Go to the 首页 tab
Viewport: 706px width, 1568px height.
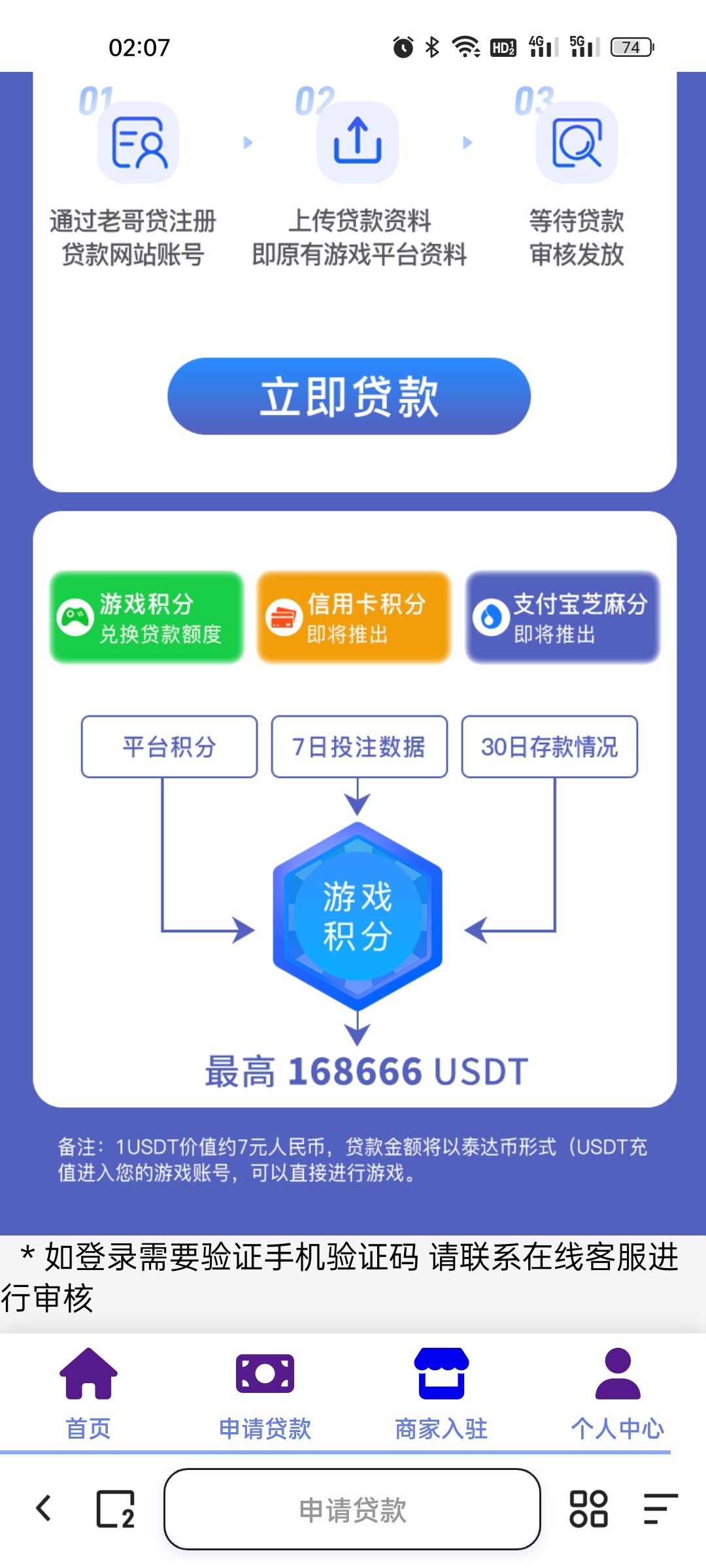coord(88,1393)
